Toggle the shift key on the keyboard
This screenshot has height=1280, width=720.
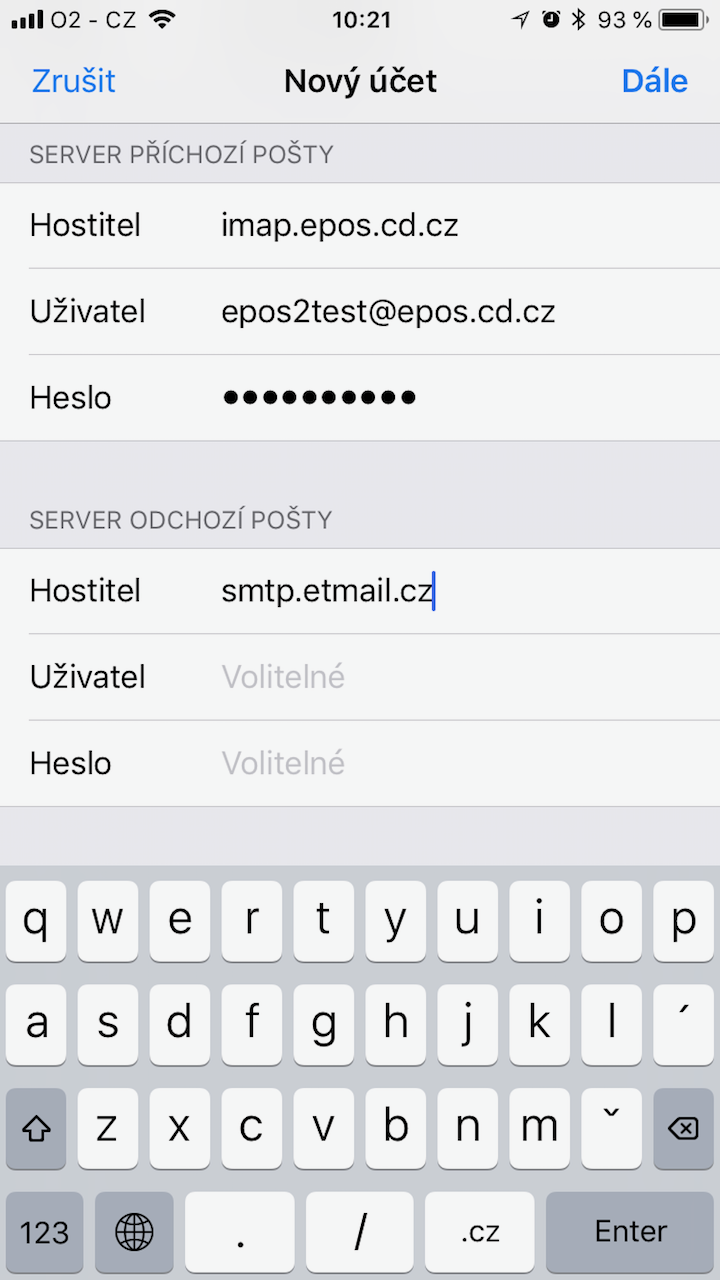[x=36, y=1129]
